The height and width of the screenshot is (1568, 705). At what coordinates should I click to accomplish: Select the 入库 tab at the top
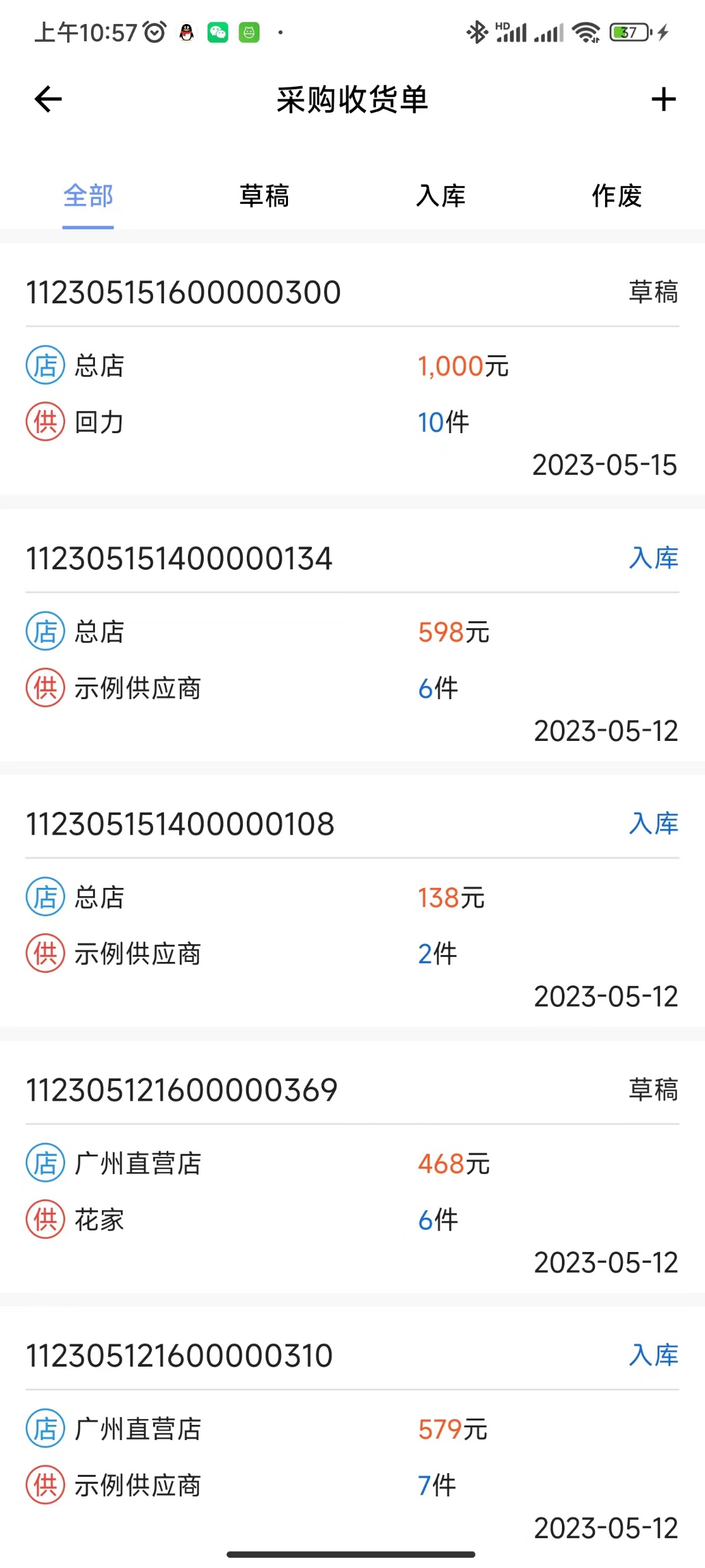click(440, 197)
